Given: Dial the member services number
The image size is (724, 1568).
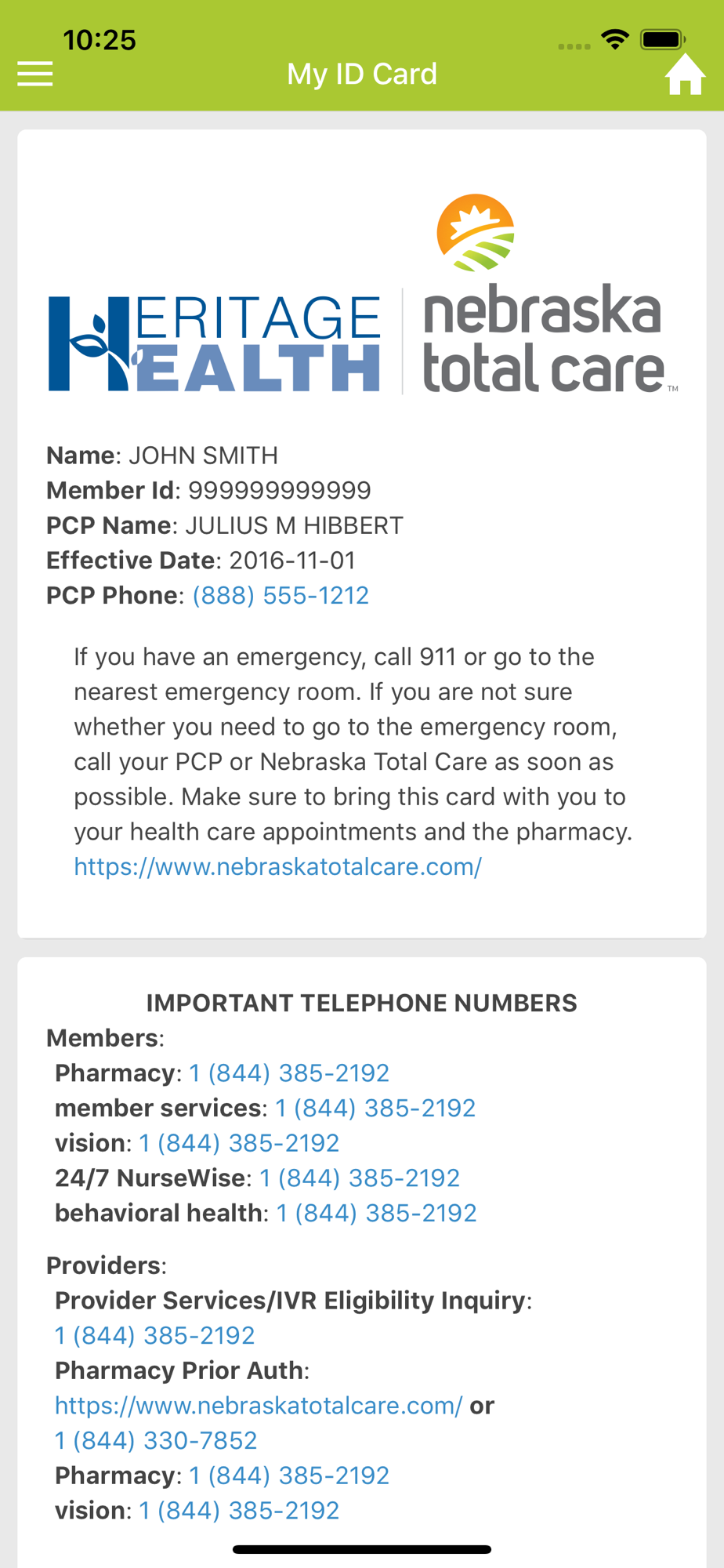Looking at the screenshot, I should (x=375, y=1108).
